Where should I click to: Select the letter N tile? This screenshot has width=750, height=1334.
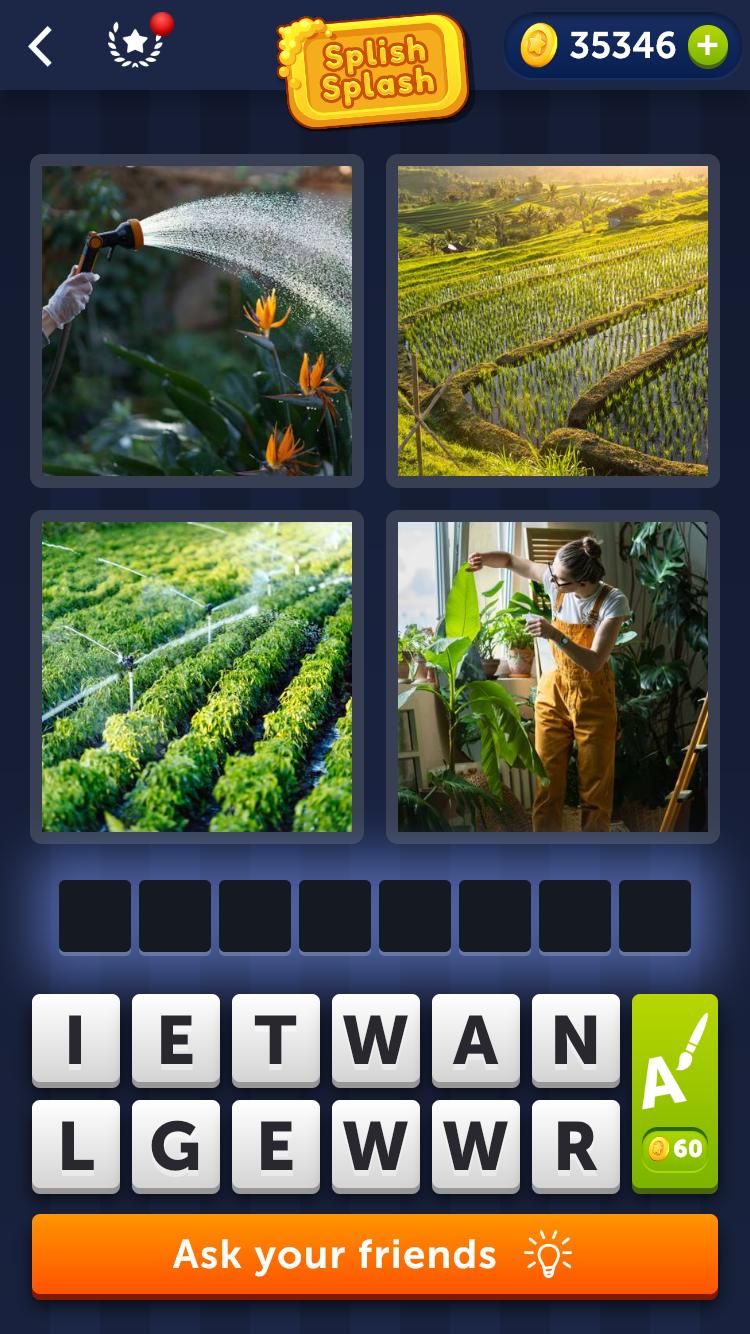pos(576,1040)
